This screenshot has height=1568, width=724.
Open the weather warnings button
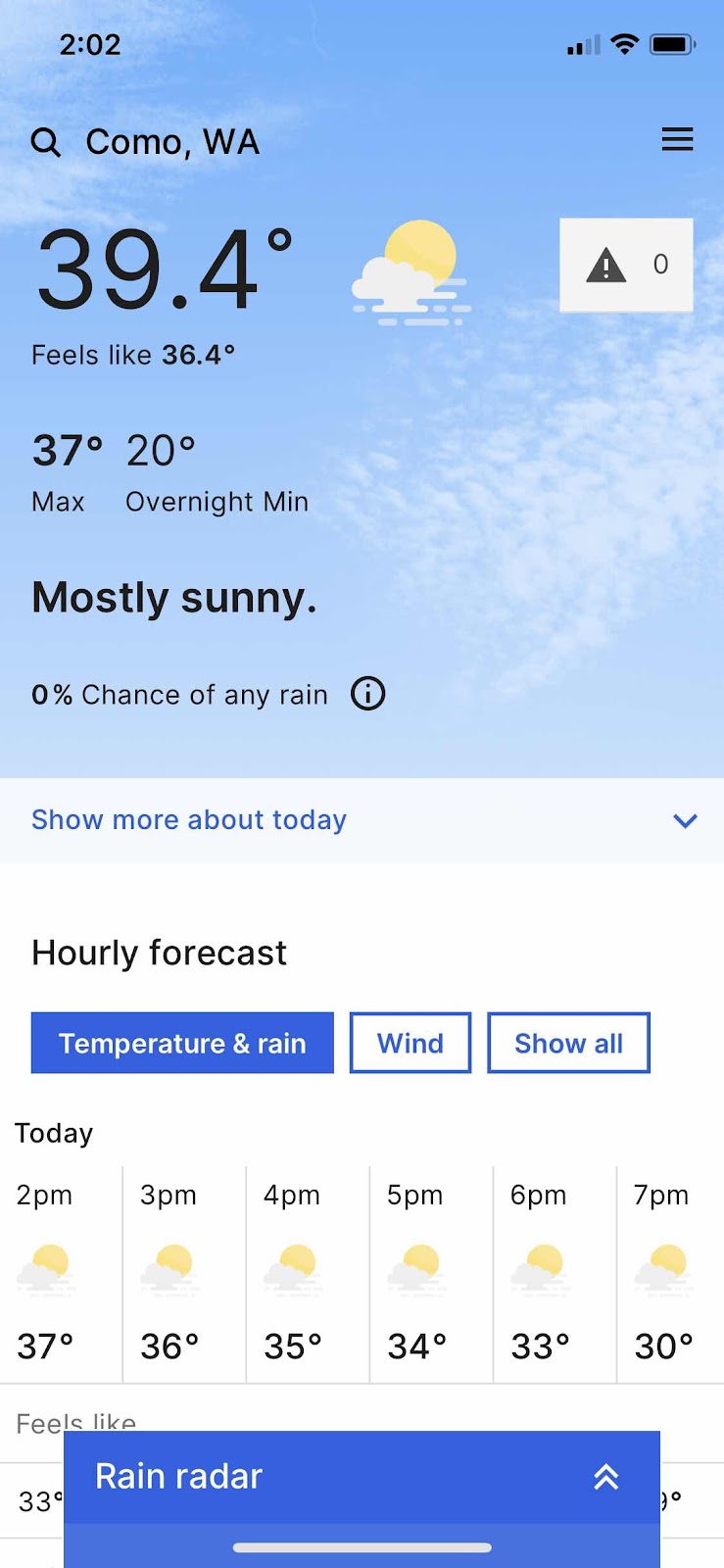tap(626, 265)
